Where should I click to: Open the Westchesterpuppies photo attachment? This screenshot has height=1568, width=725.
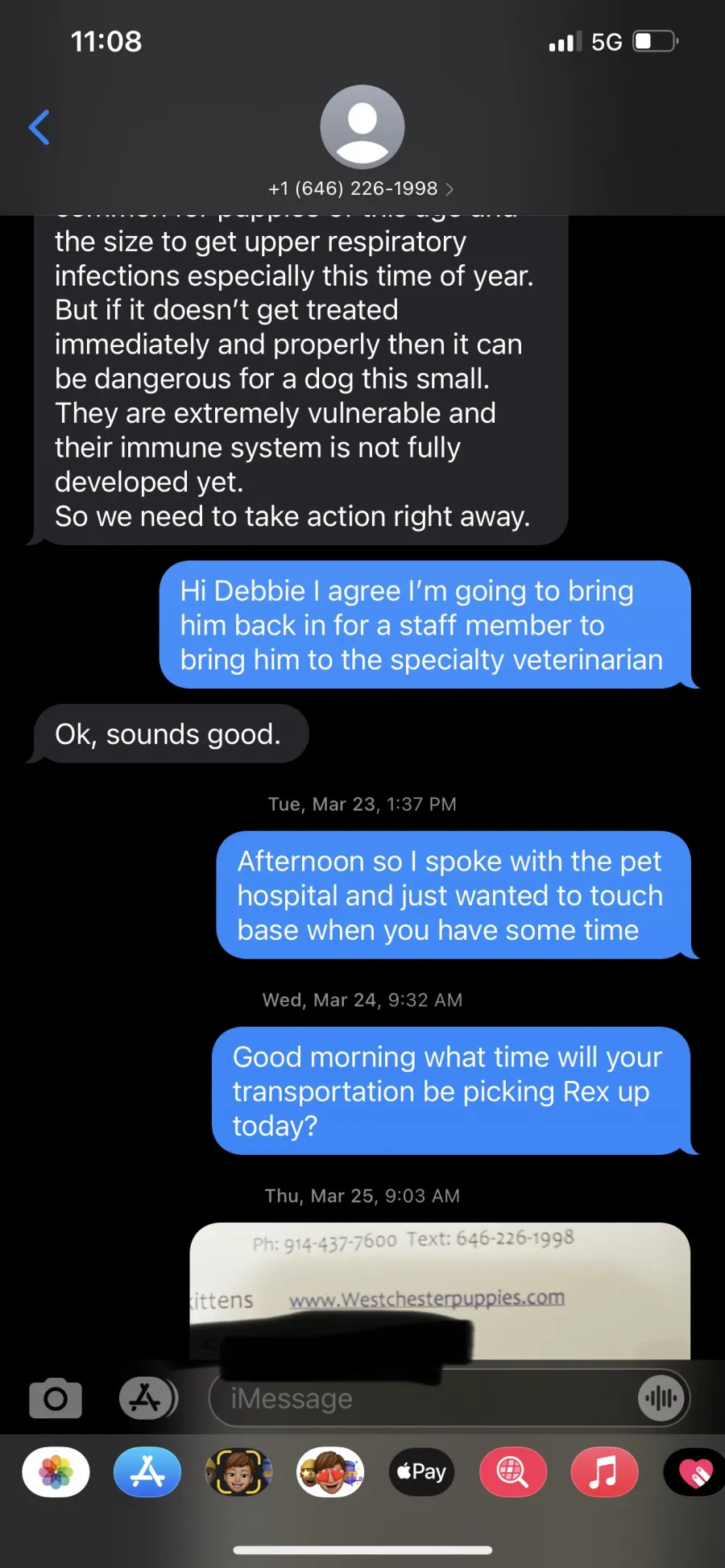440,1291
